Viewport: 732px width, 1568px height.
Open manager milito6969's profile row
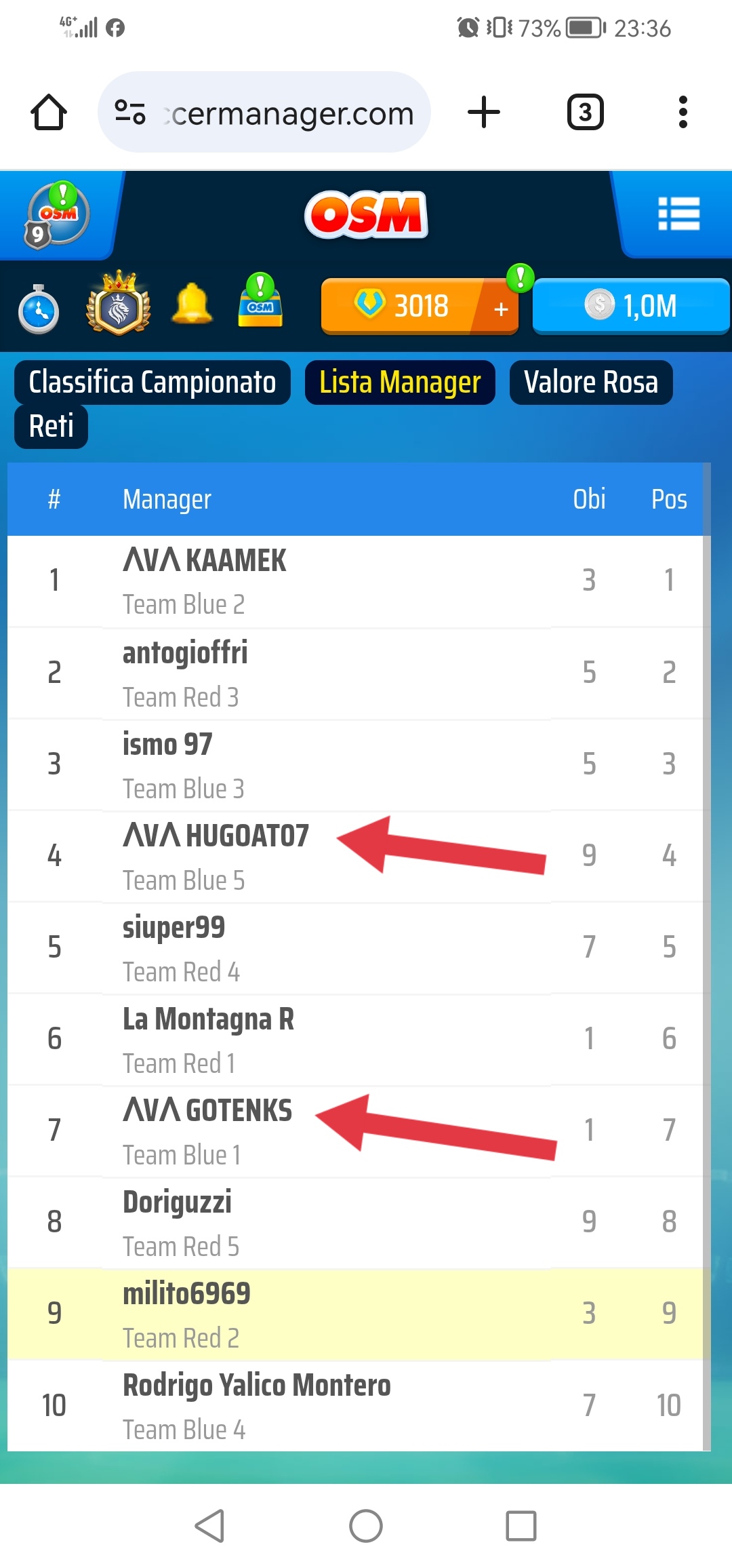pyautogui.click(x=187, y=1294)
